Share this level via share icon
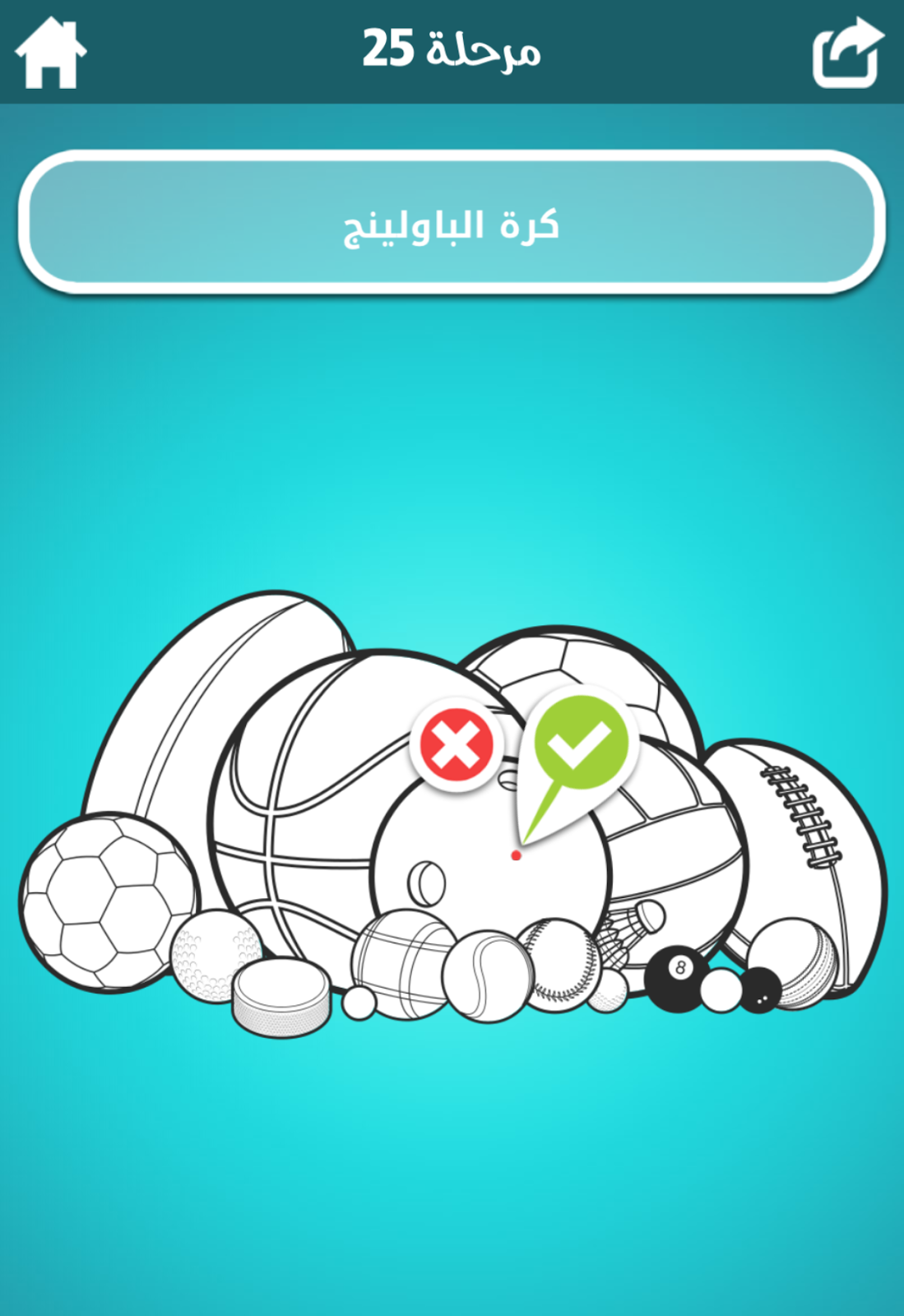904x1316 pixels. pyautogui.click(x=847, y=53)
